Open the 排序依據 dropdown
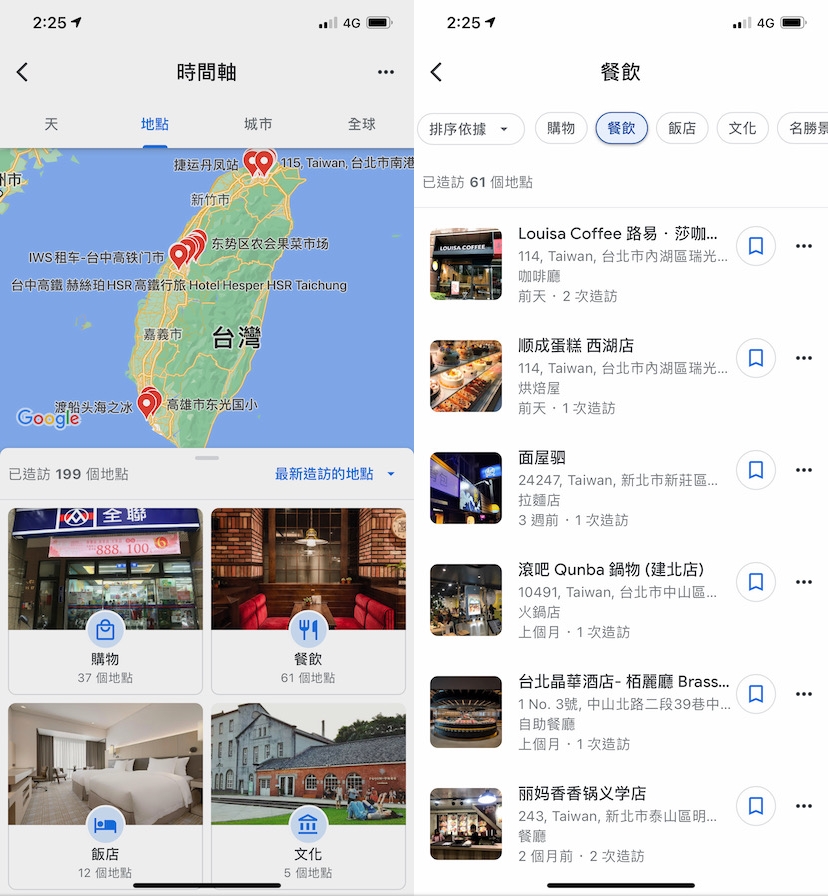 (x=470, y=129)
